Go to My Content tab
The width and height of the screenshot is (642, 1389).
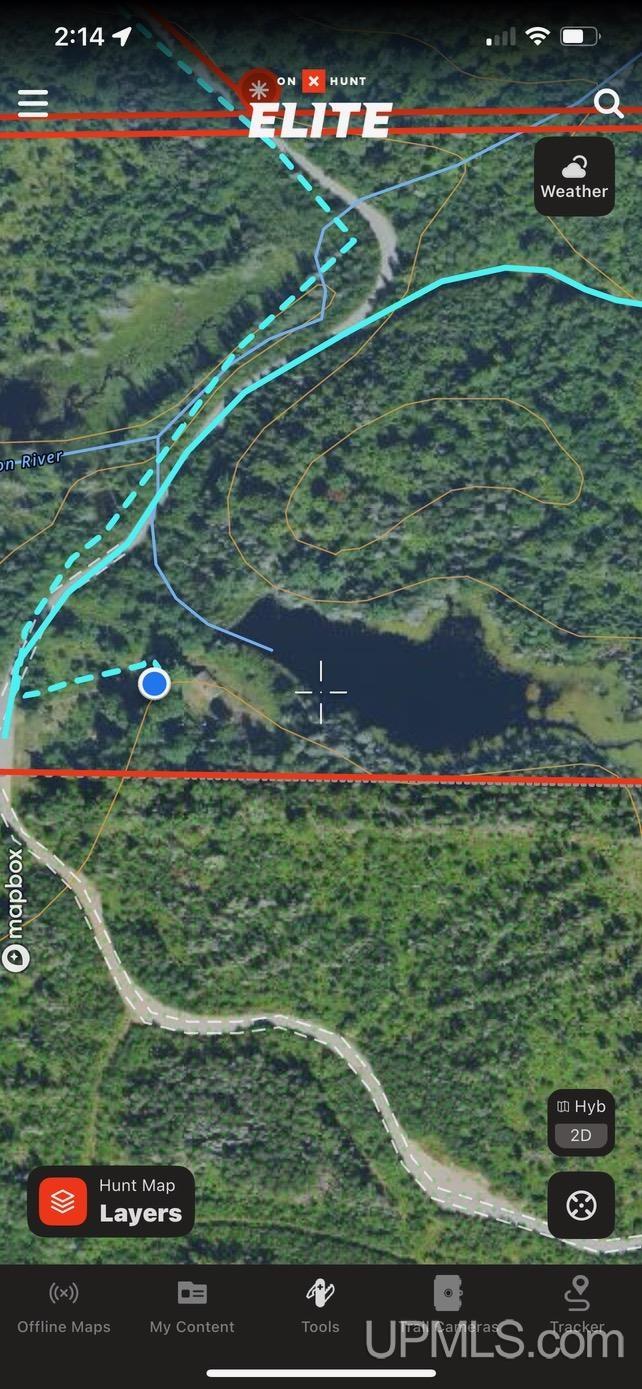click(192, 1307)
